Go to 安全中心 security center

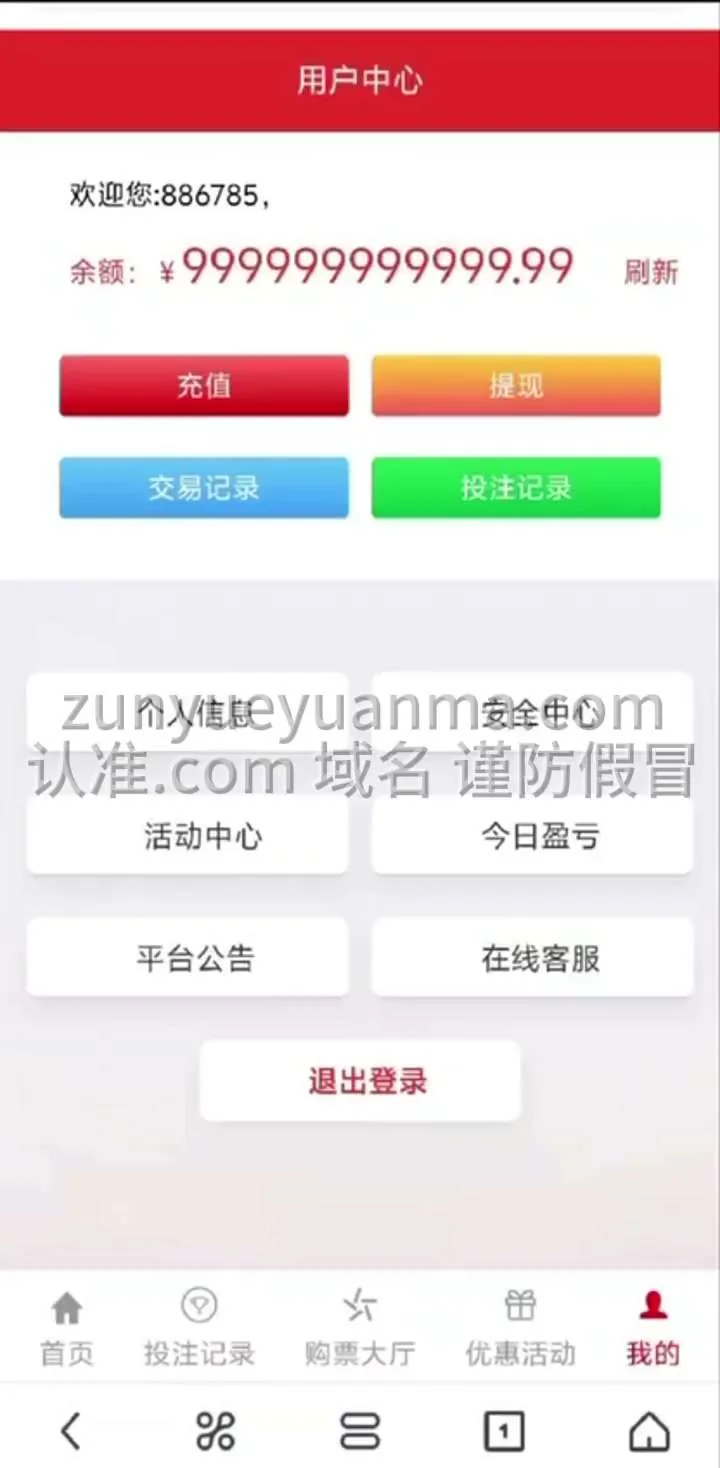coord(532,712)
